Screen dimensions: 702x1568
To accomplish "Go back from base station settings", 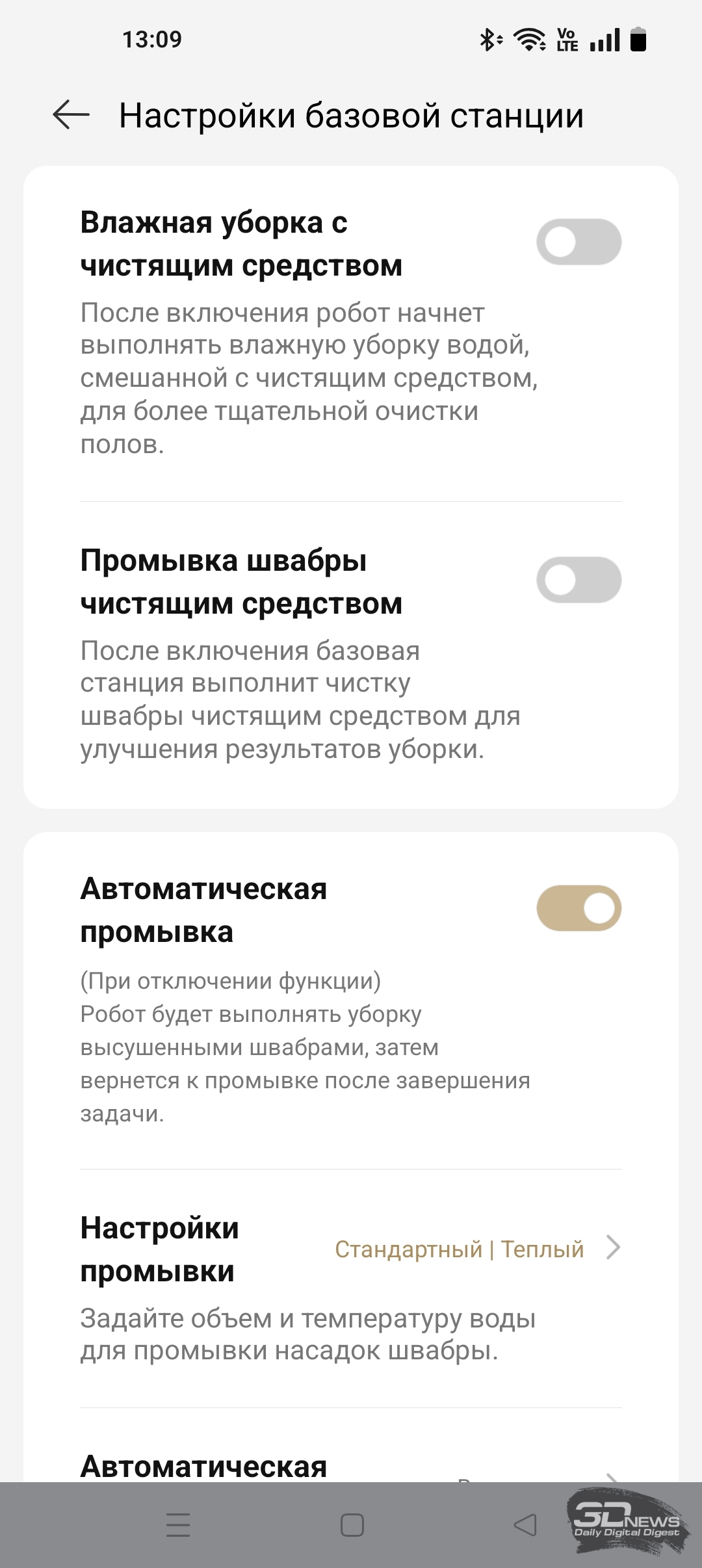I will [71, 116].
